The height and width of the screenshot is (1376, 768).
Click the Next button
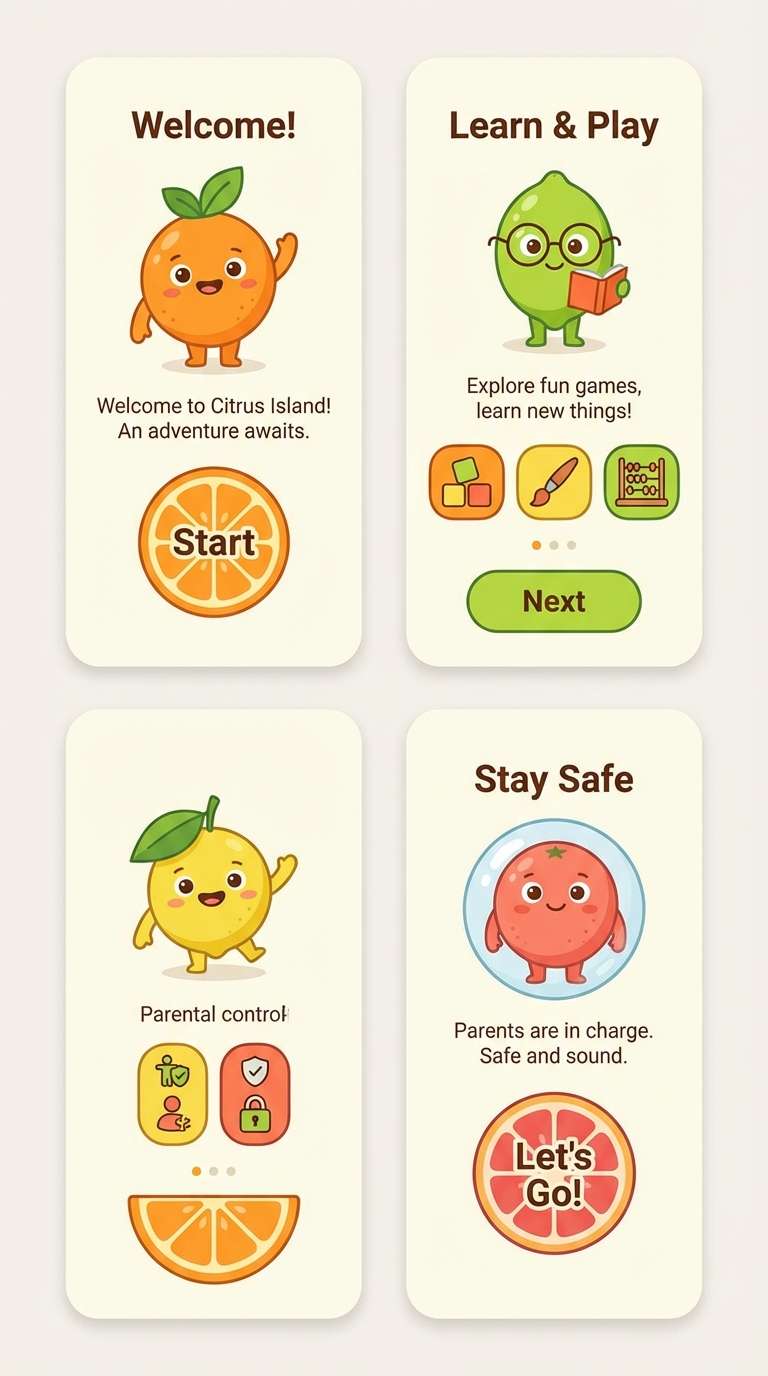(553, 601)
